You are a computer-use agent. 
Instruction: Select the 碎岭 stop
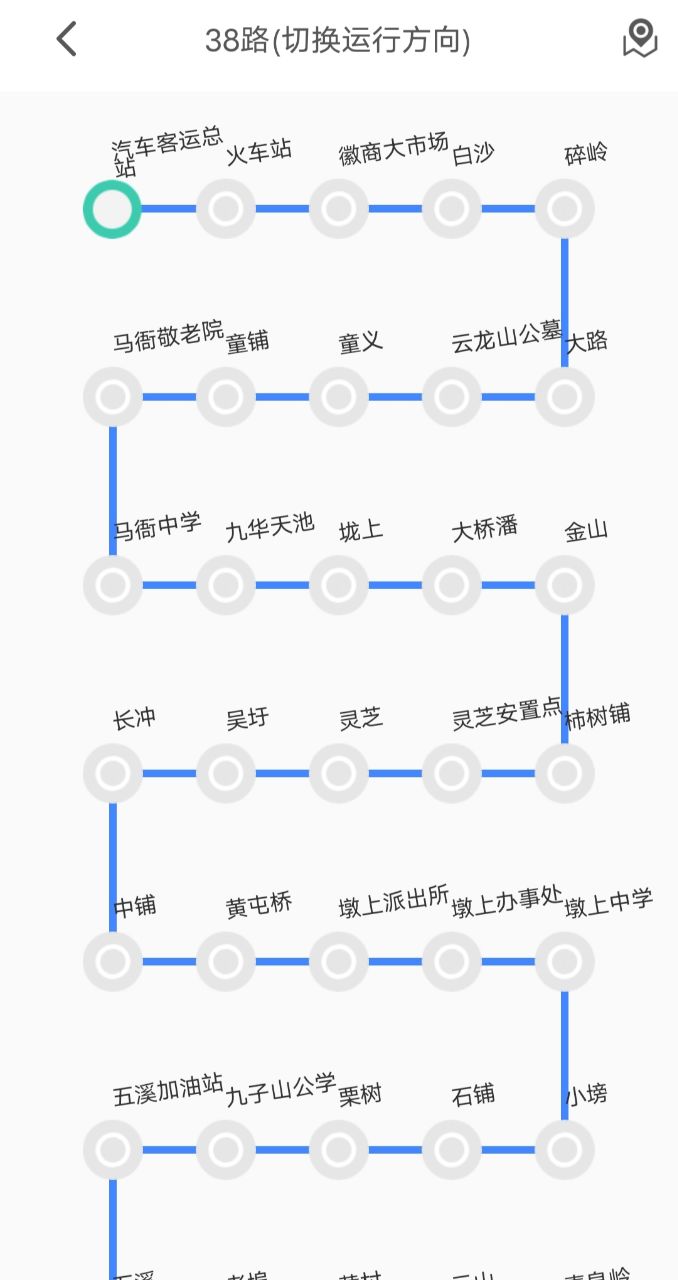pos(565,209)
